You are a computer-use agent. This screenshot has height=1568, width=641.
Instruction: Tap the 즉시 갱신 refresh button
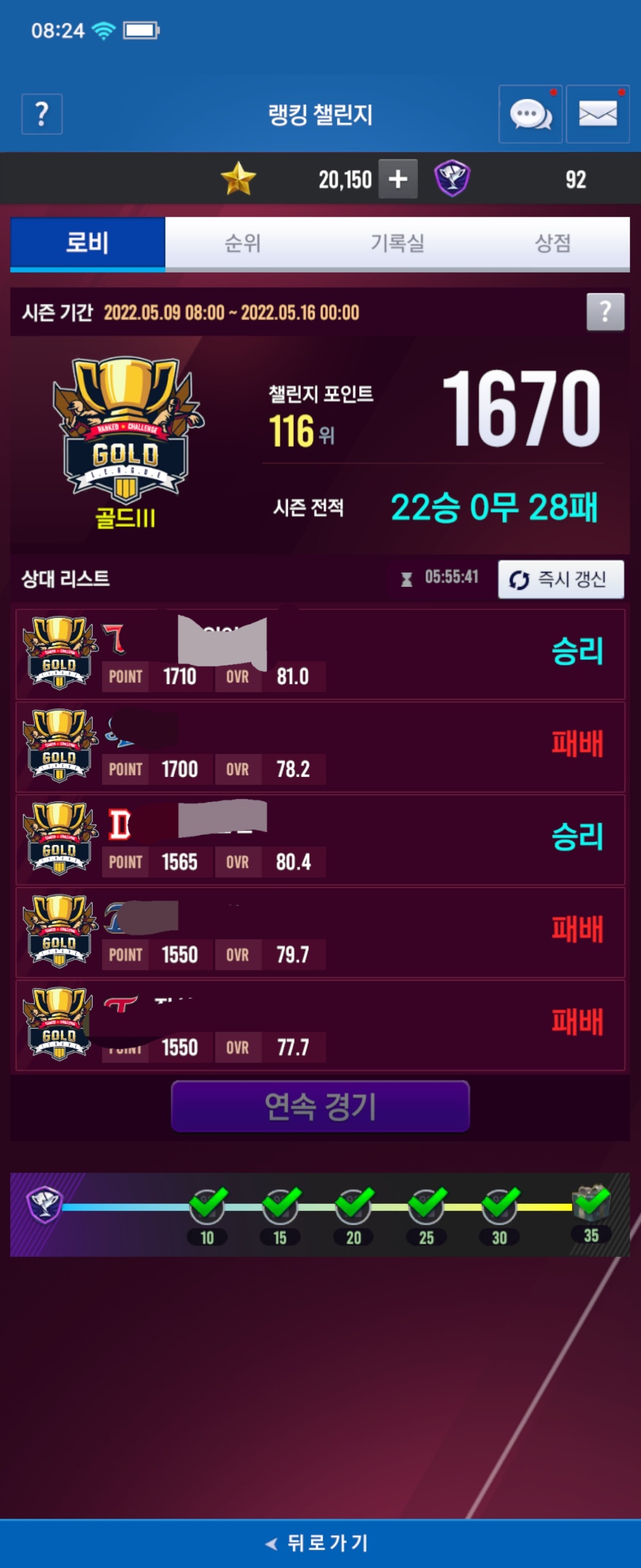click(560, 580)
